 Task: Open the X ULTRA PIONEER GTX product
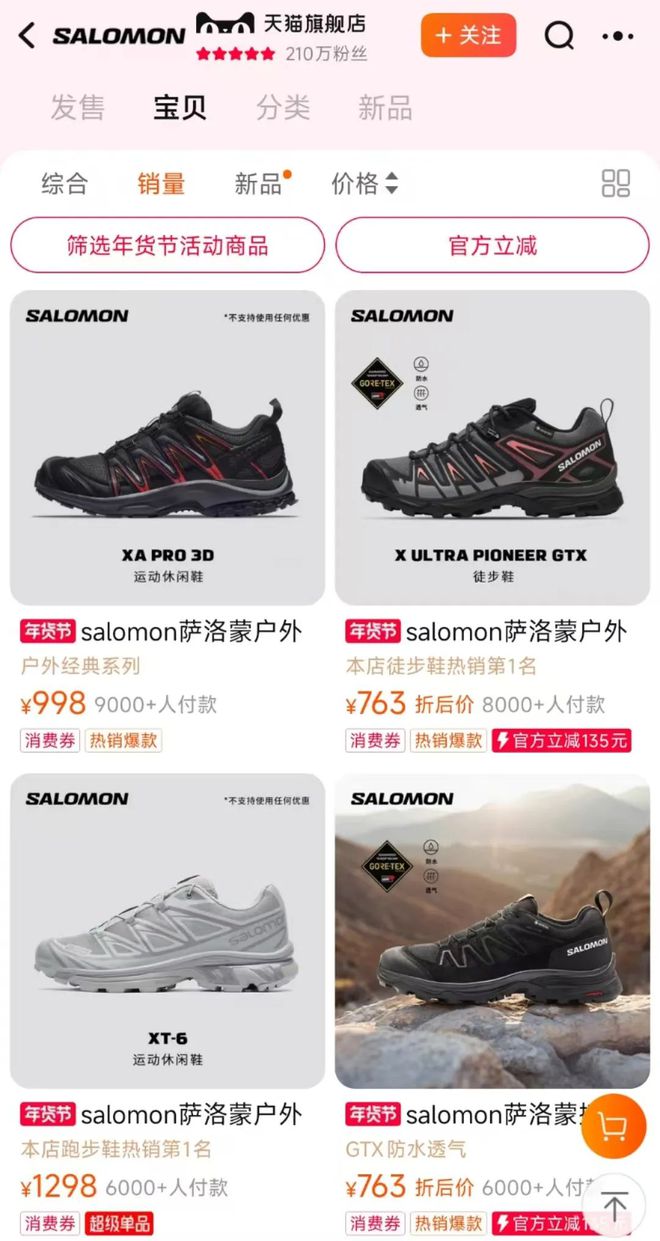492,448
